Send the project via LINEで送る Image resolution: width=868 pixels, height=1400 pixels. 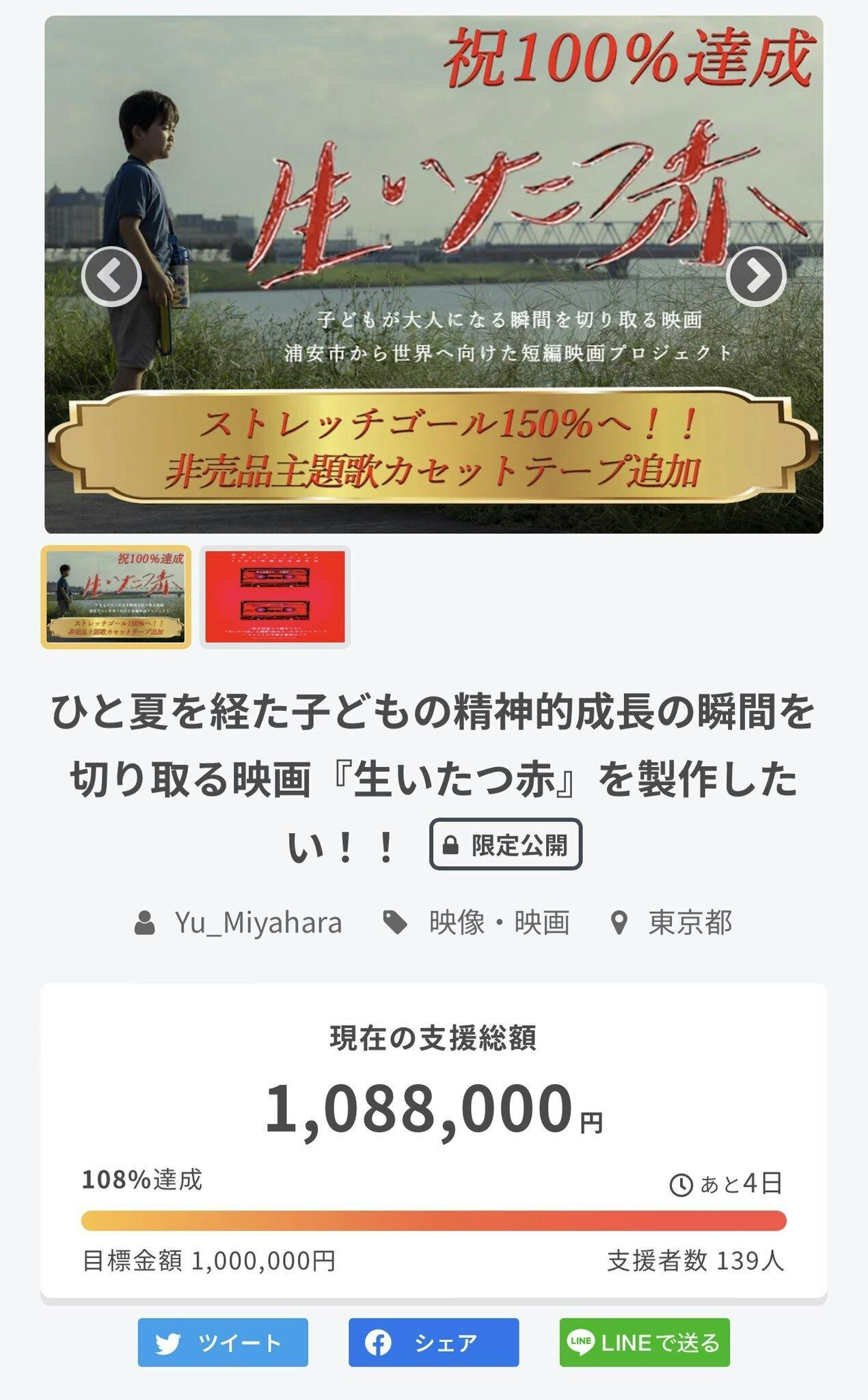tap(644, 1343)
